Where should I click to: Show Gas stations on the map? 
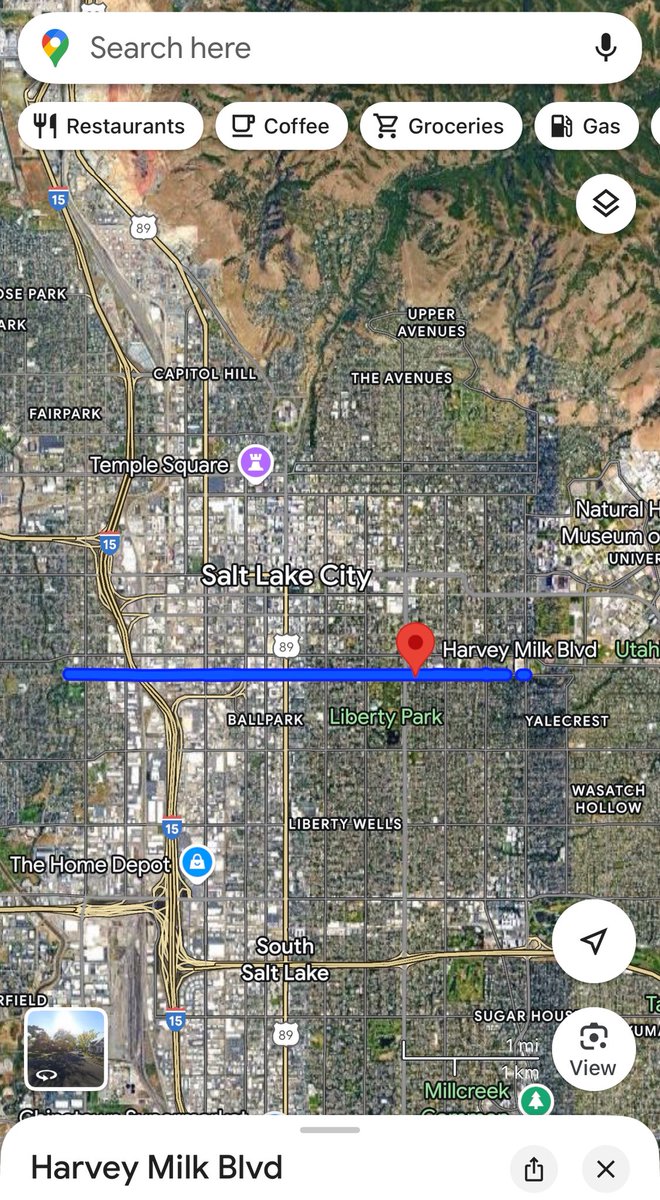click(587, 127)
